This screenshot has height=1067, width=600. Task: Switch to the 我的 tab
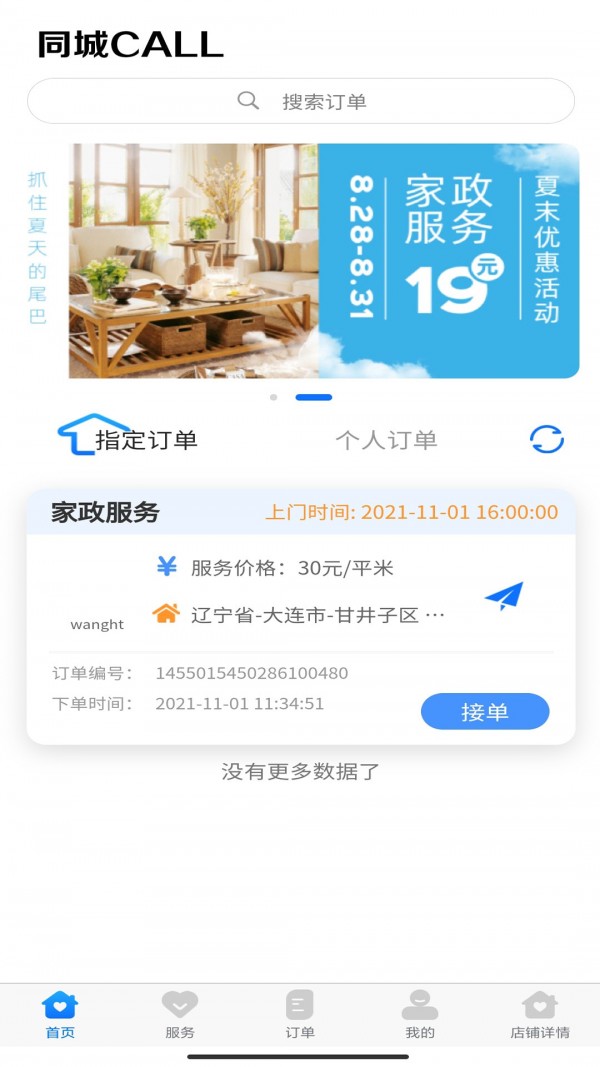click(x=420, y=1015)
